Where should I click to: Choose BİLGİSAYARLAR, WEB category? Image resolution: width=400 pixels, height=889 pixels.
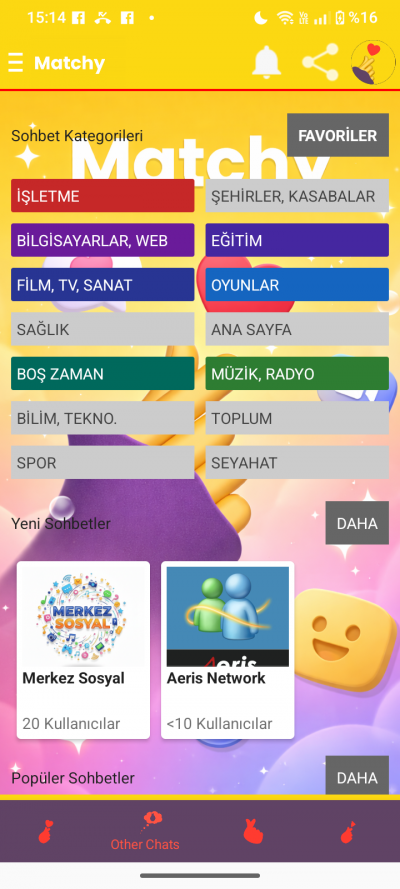click(103, 240)
